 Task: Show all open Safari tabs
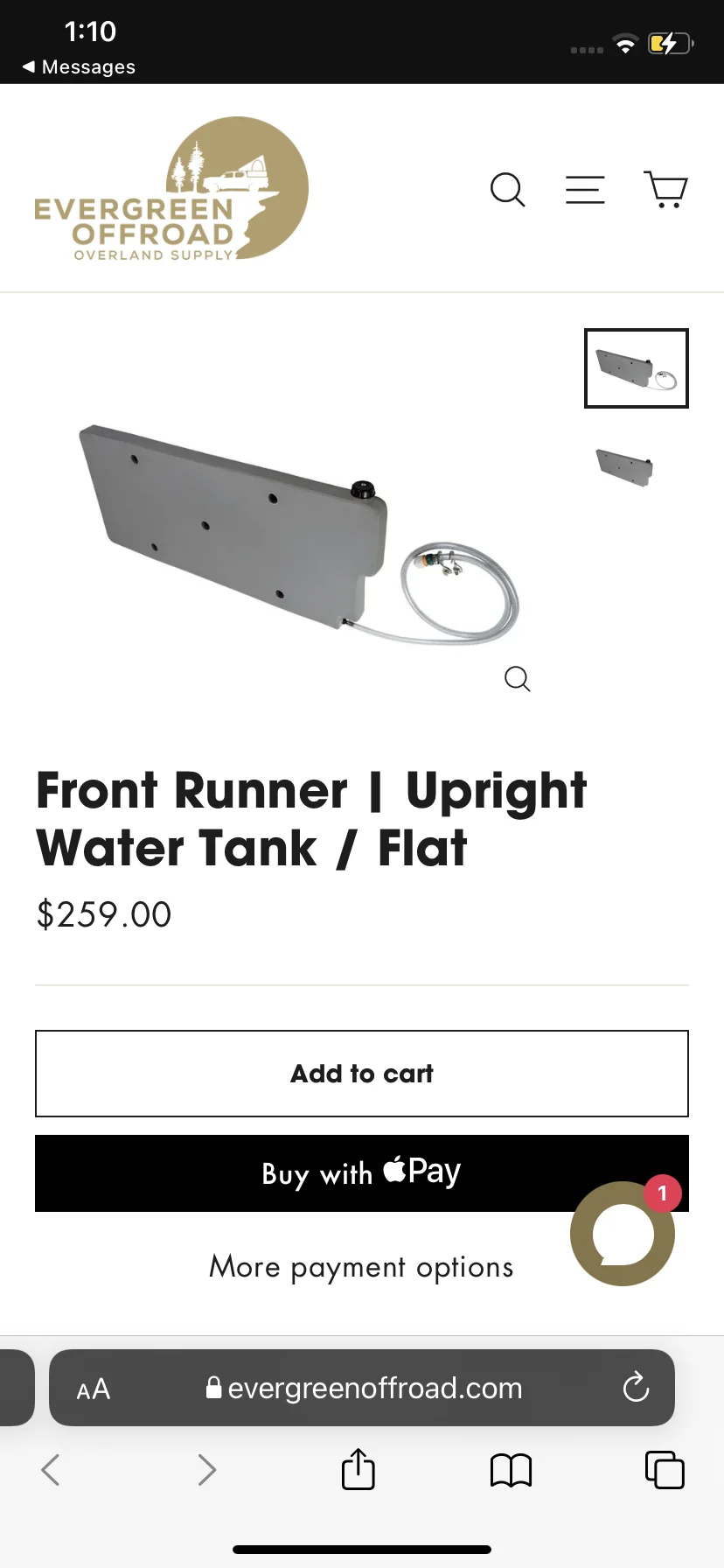(x=665, y=1470)
